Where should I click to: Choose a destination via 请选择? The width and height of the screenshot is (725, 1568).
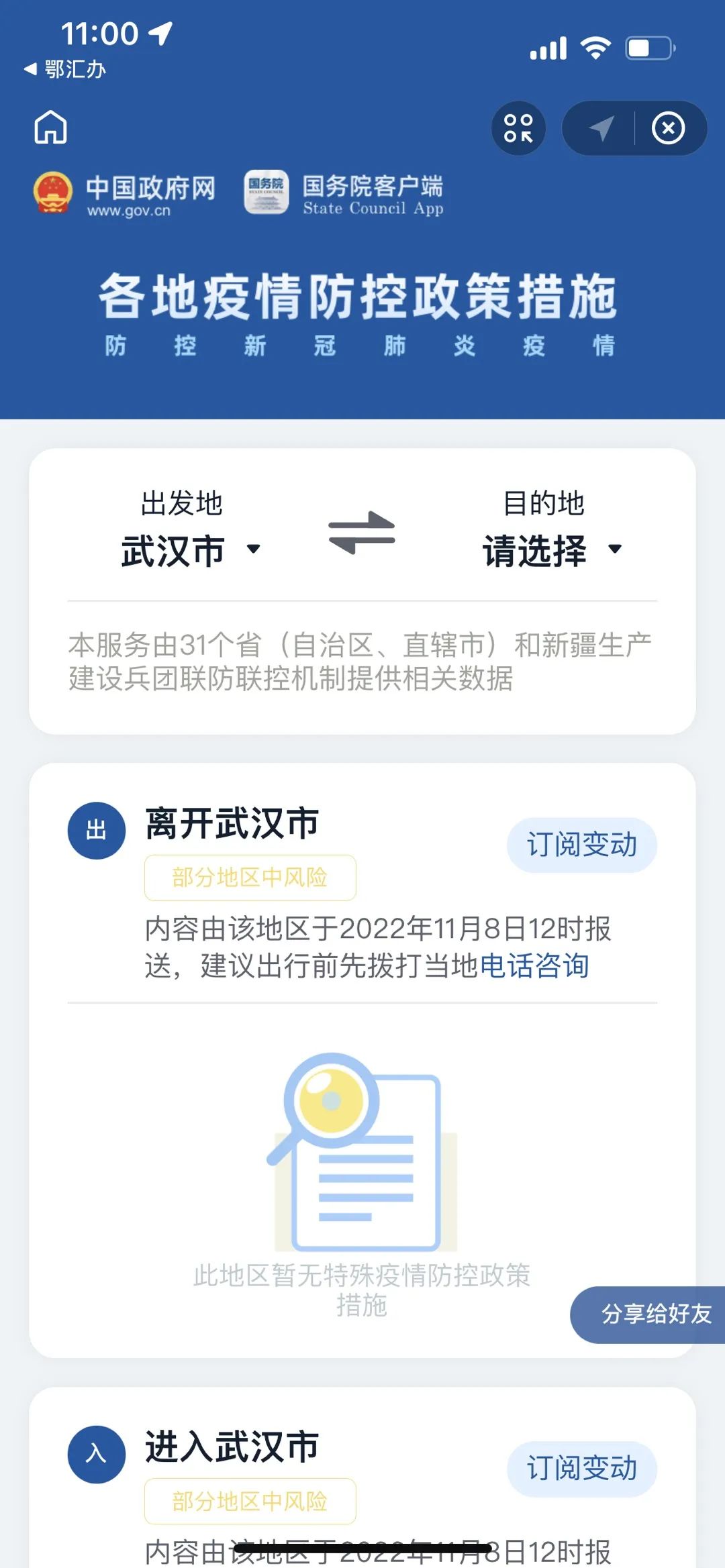tap(551, 550)
